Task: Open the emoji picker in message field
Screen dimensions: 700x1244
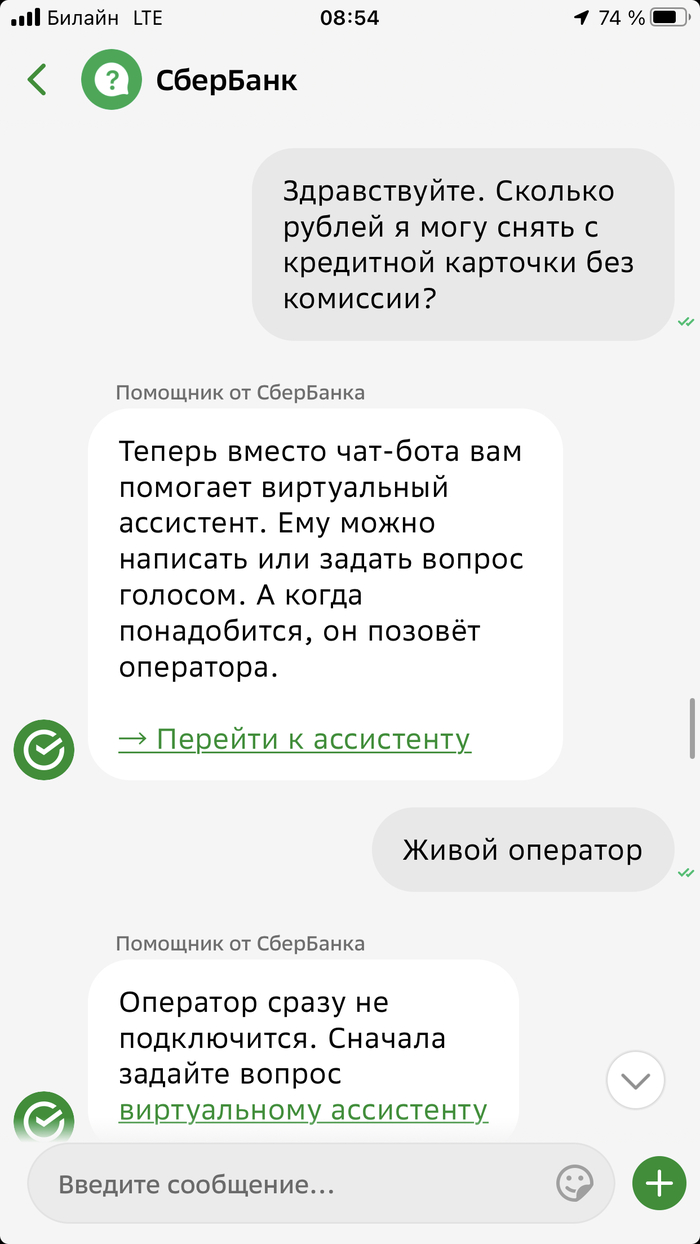Action: coord(574,1185)
